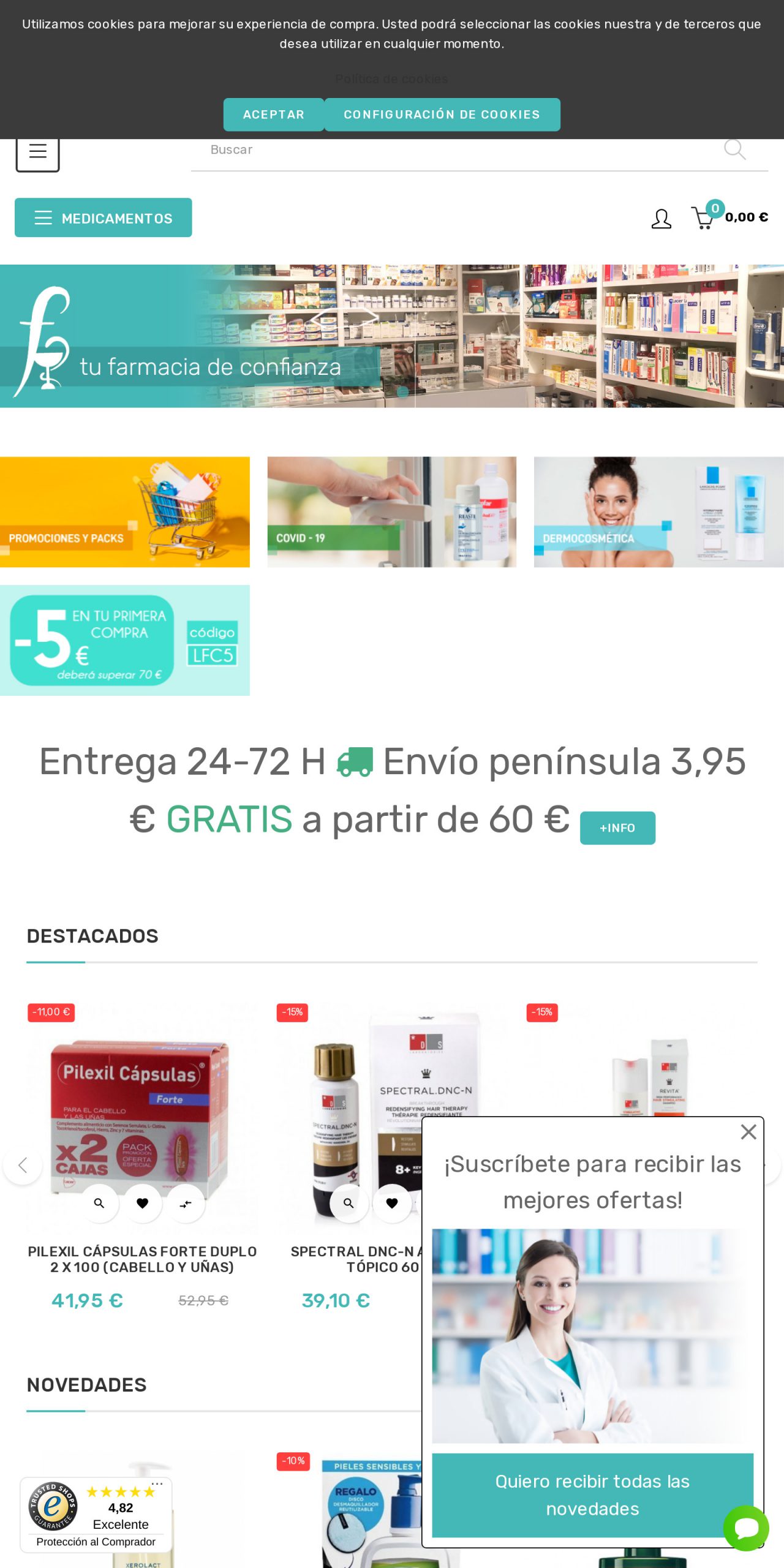Click the Buscar search input field

(429, 149)
